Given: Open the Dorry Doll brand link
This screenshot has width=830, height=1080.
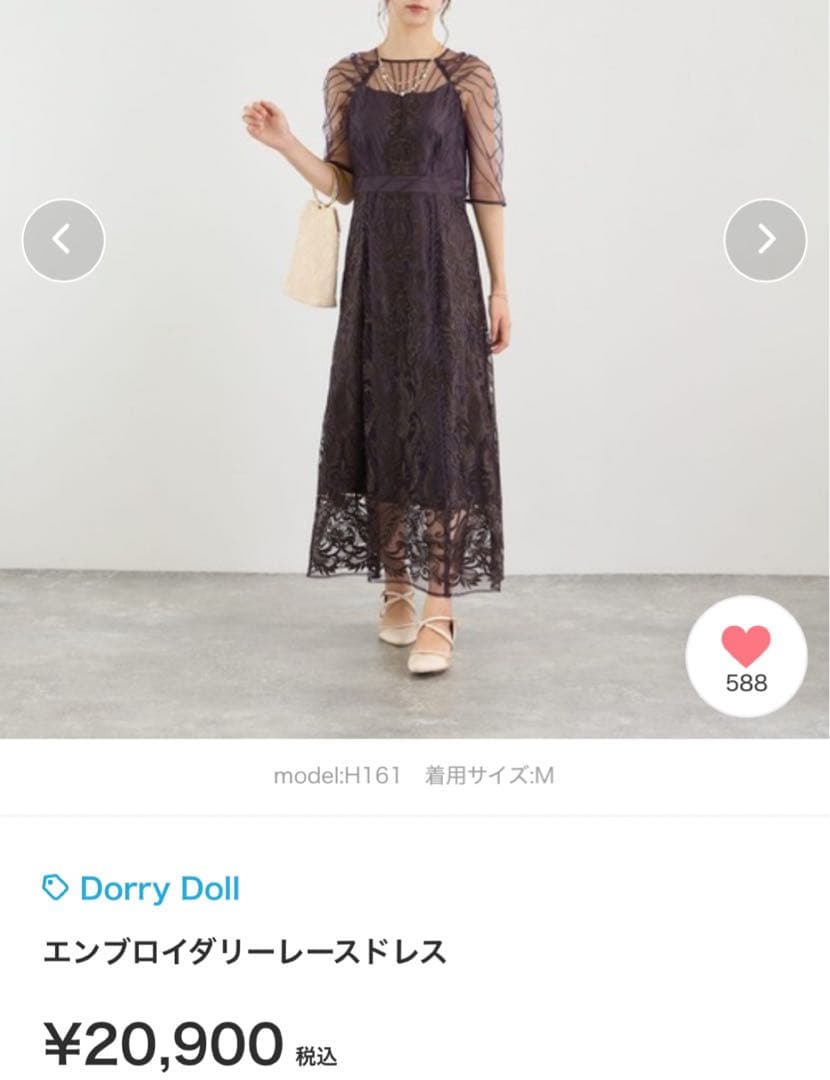Looking at the screenshot, I should pos(141,888).
